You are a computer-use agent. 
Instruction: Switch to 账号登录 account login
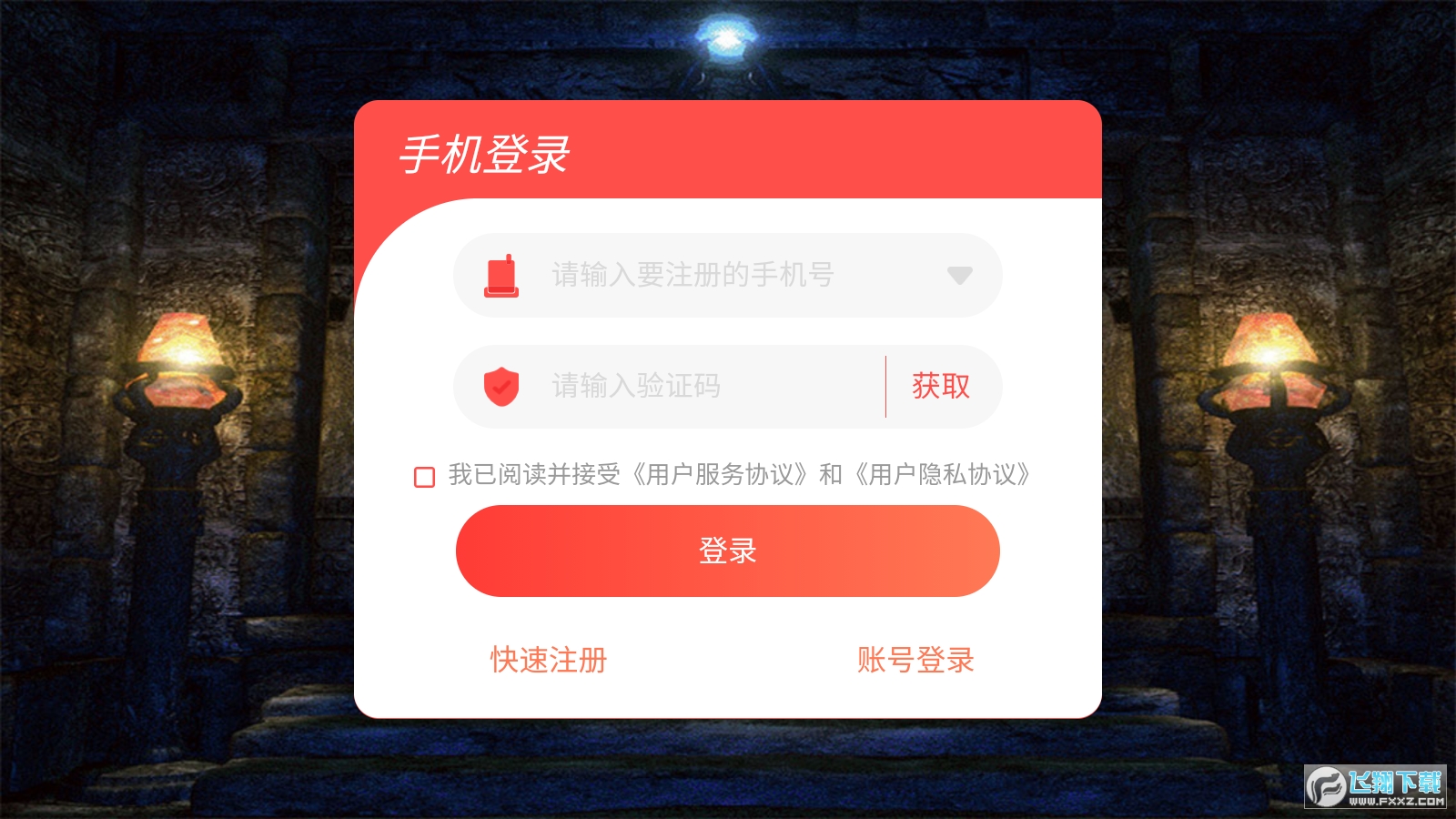[915, 660]
